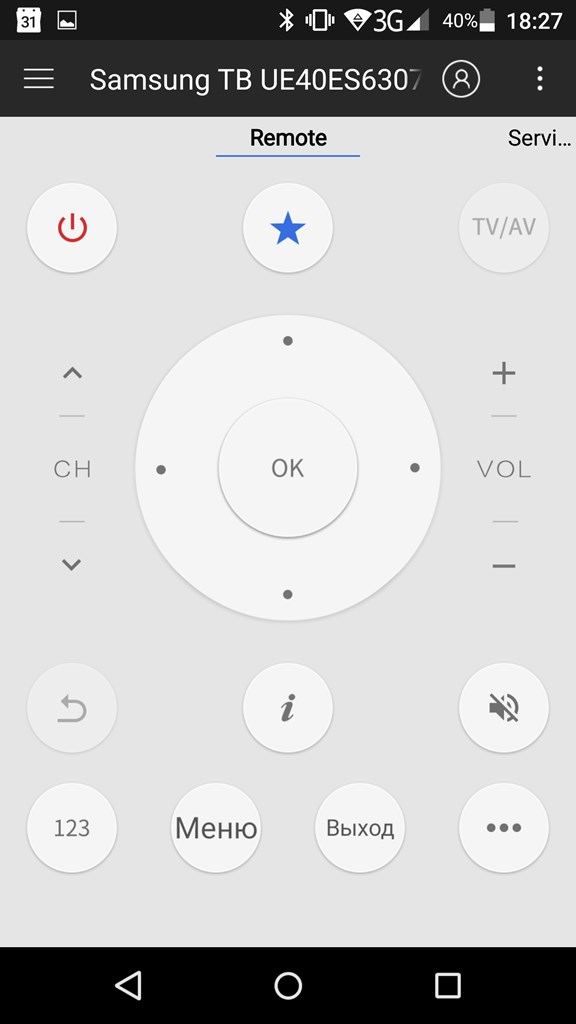Tap the up dot on the D-pad
This screenshot has height=1024, width=576.
click(288, 341)
